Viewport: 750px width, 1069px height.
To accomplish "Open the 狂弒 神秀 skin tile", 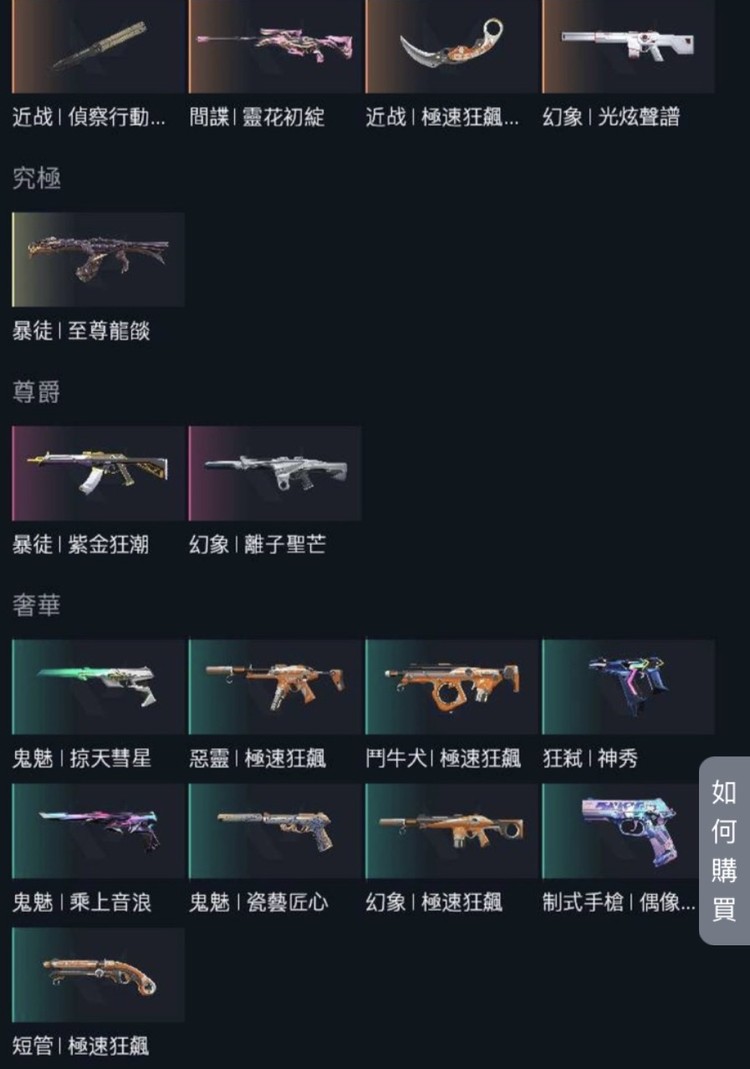I will tap(628, 687).
